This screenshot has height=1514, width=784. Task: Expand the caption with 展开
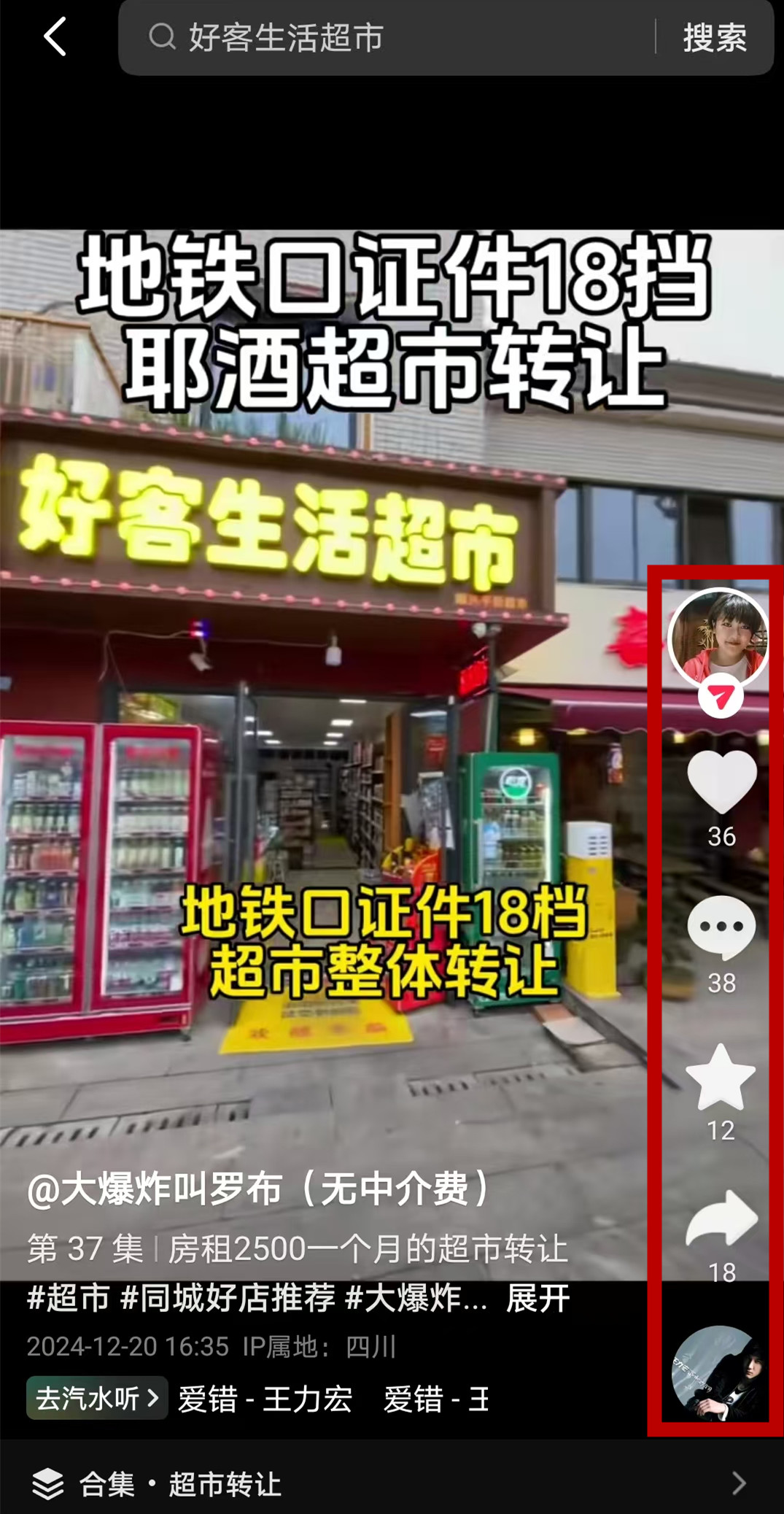(537, 1299)
